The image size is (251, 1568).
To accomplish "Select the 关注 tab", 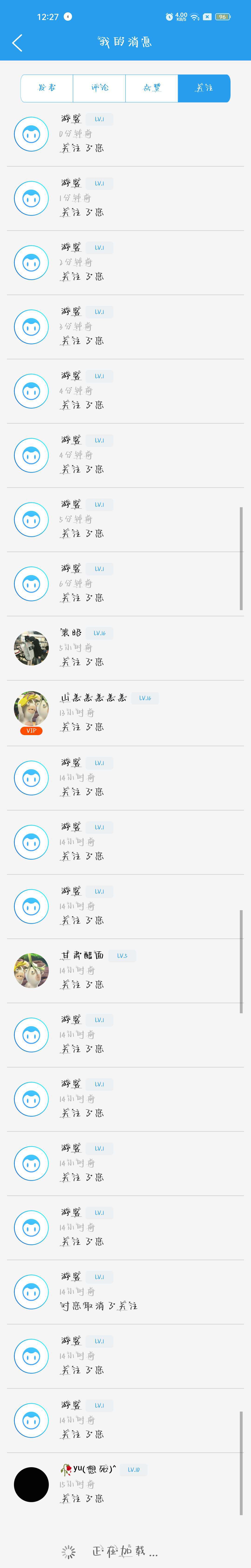I will click(204, 88).
